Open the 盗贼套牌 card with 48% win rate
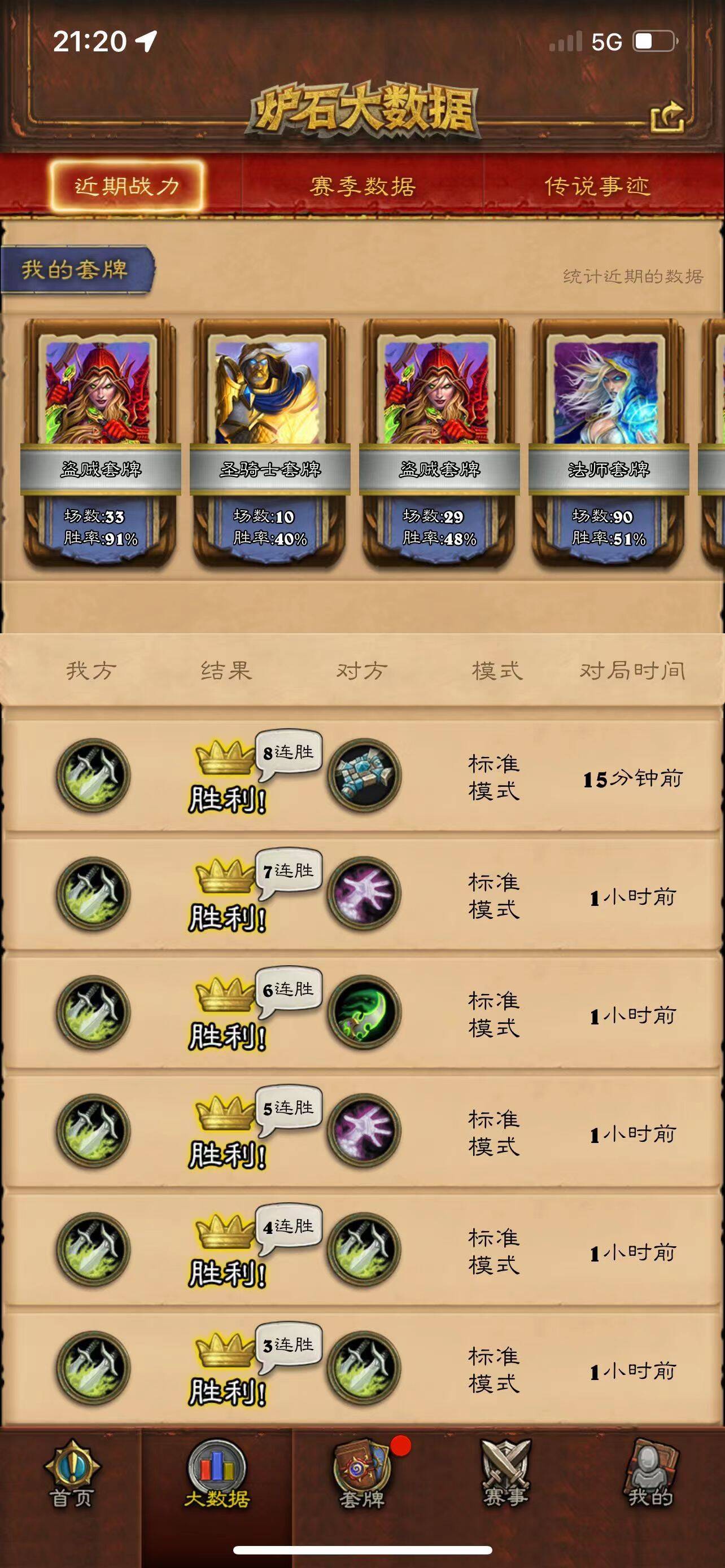Image resolution: width=725 pixels, height=1568 pixels. click(439, 443)
